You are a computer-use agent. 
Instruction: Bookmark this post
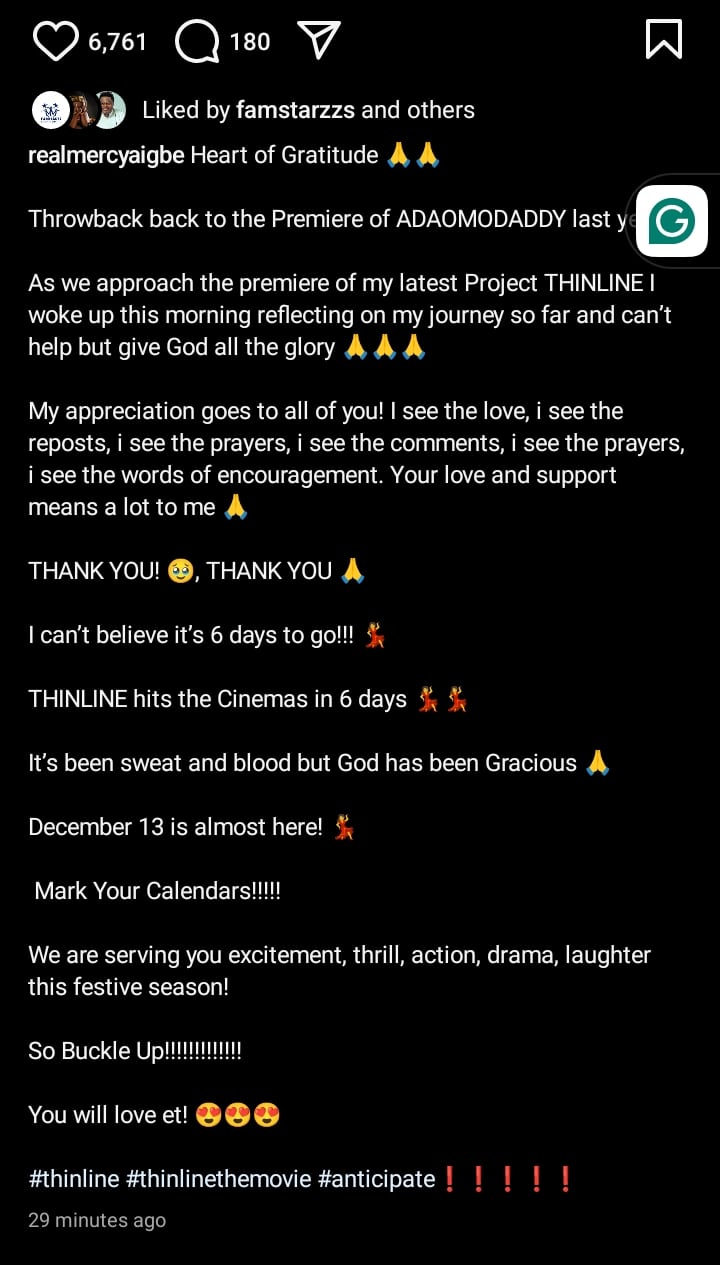click(664, 40)
